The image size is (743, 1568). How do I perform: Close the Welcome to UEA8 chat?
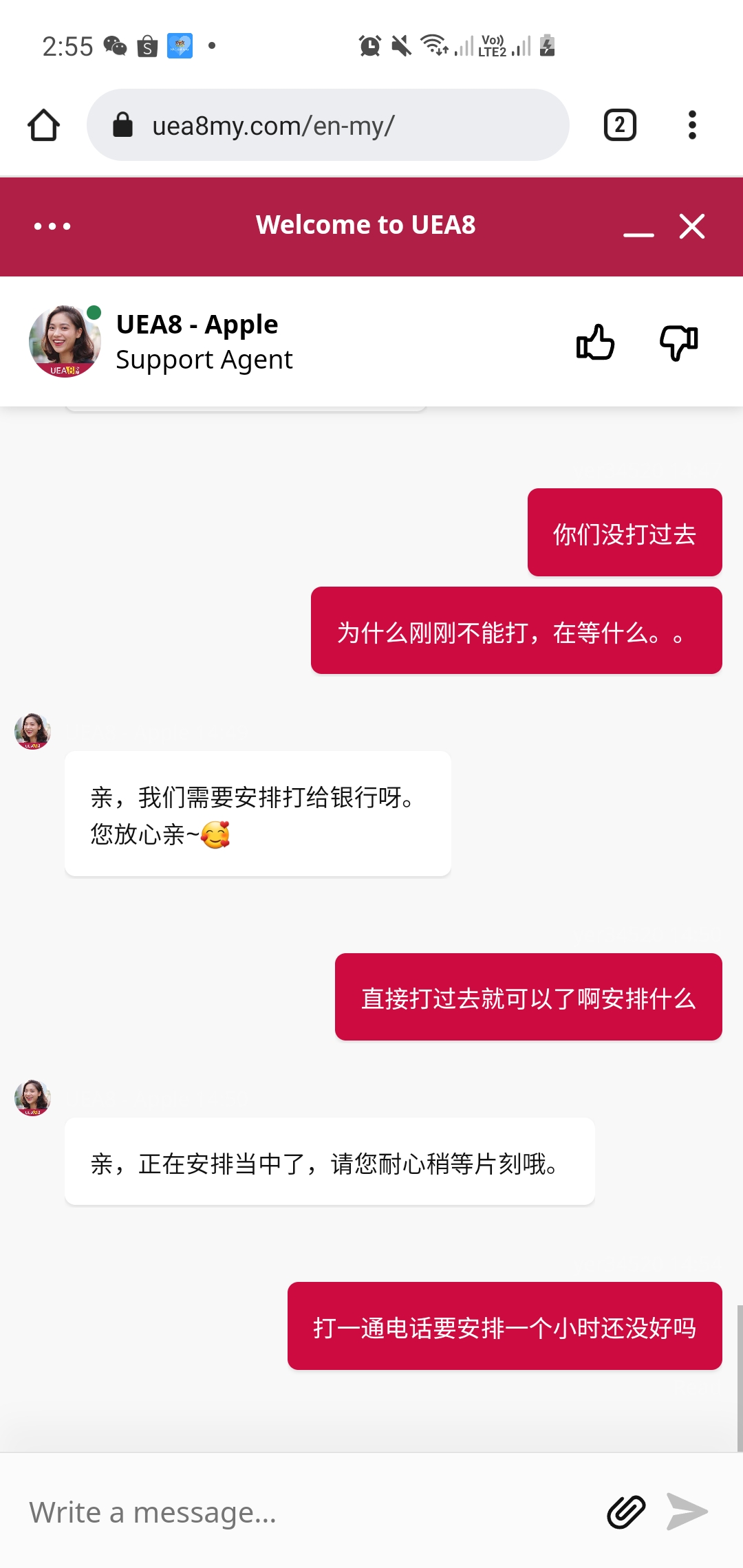pos(692,226)
